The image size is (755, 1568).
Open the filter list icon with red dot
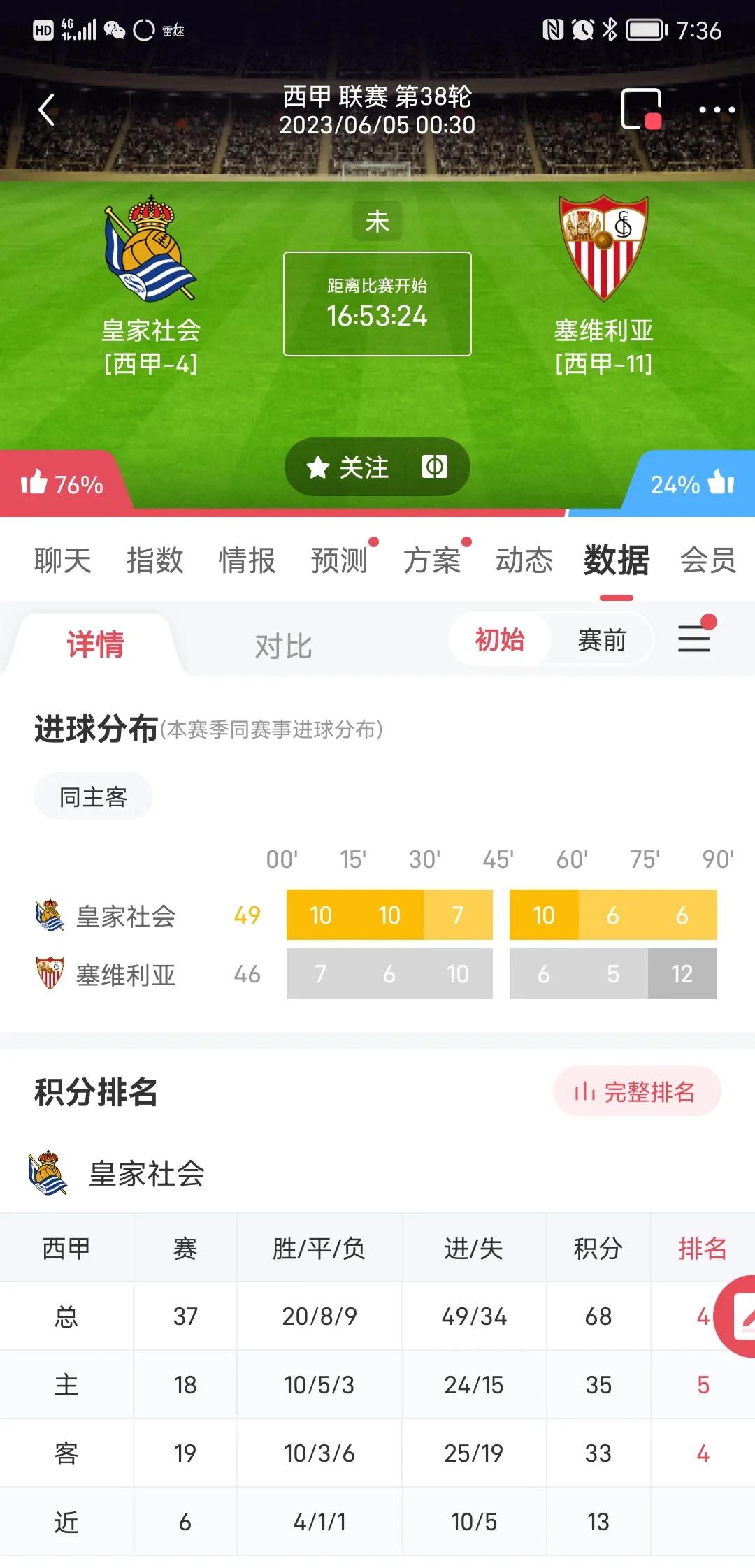[694, 639]
